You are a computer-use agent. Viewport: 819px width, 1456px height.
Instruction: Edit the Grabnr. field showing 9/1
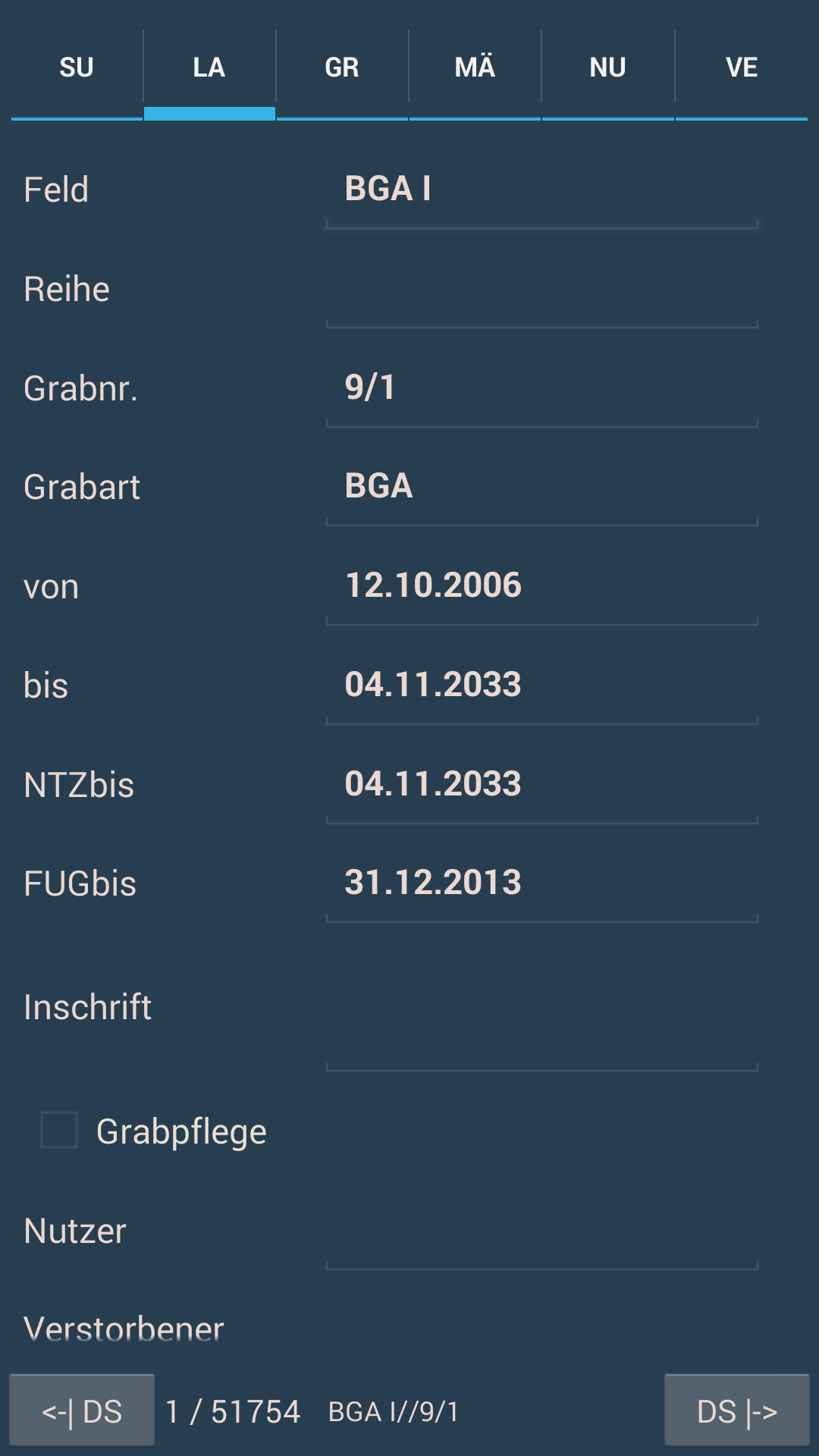click(x=542, y=389)
